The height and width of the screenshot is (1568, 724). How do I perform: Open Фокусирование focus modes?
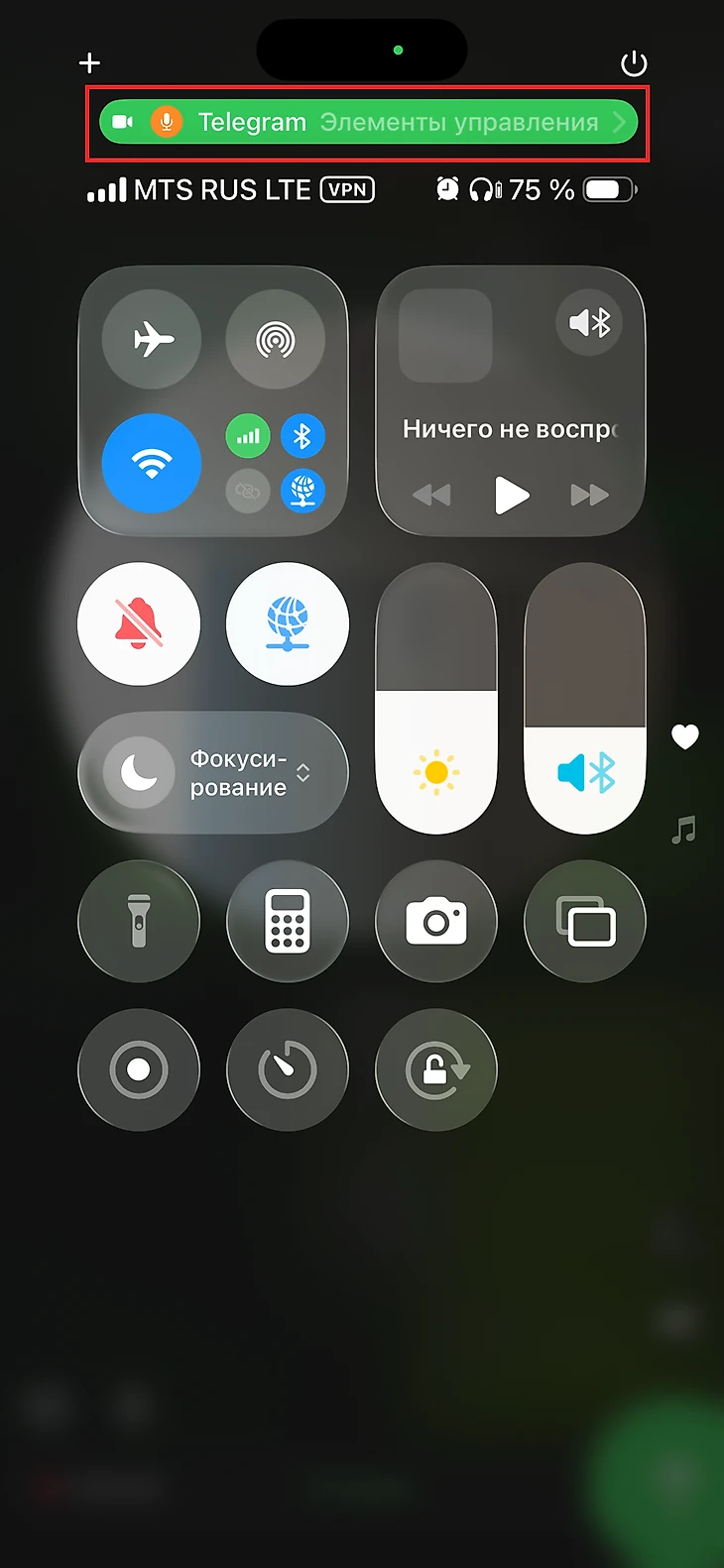pyautogui.click(x=213, y=773)
